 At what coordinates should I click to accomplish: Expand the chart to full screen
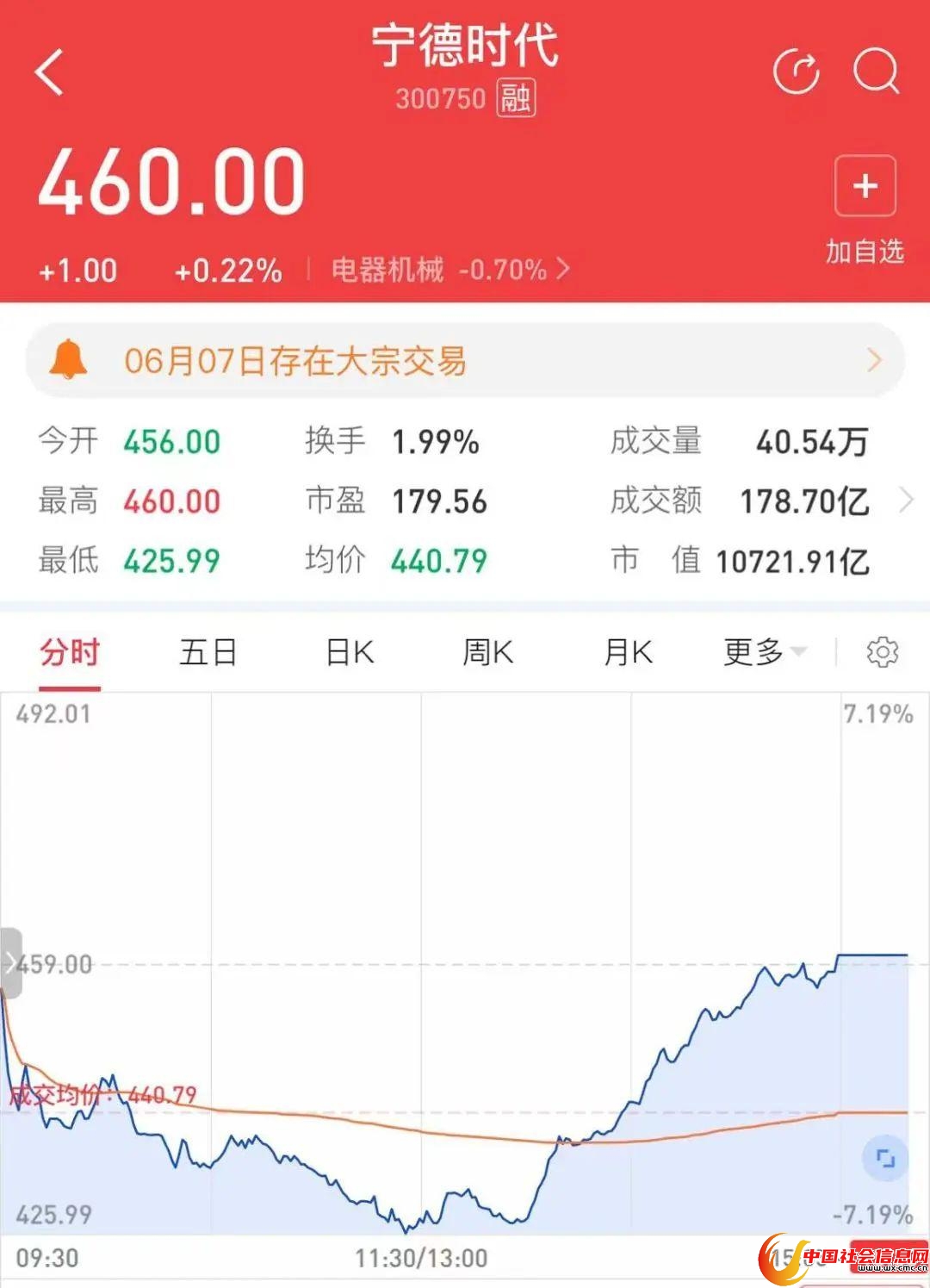885,1159
